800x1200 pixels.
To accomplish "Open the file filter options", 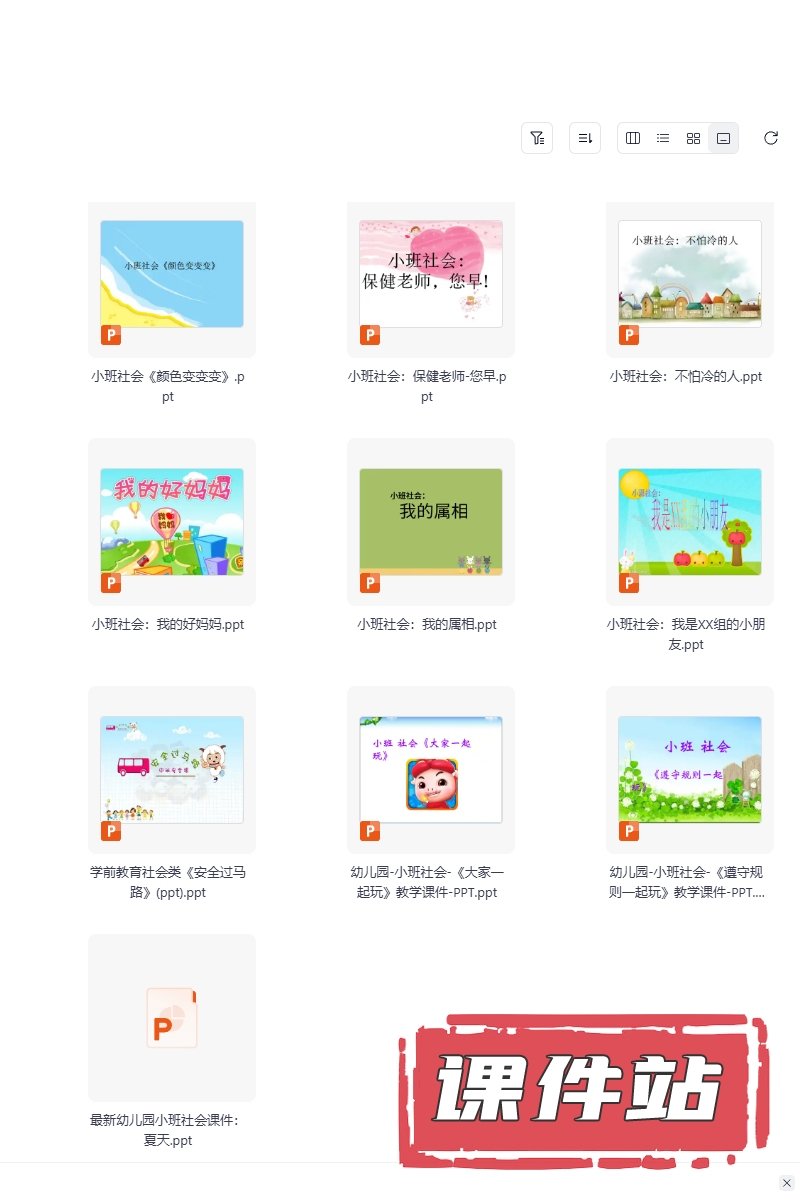I will click(x=537, y=138).
